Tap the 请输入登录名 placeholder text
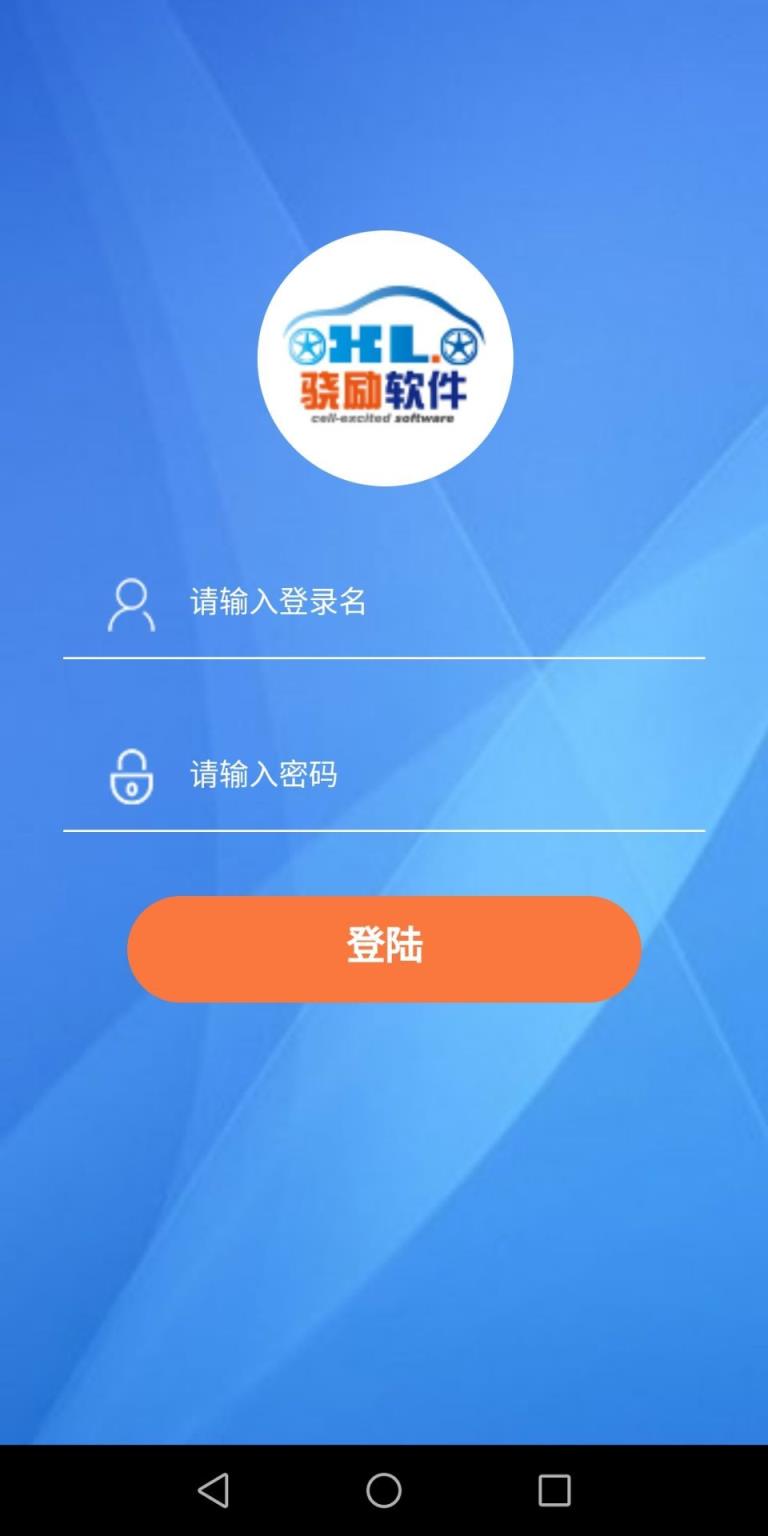 (x=277, y=603)
